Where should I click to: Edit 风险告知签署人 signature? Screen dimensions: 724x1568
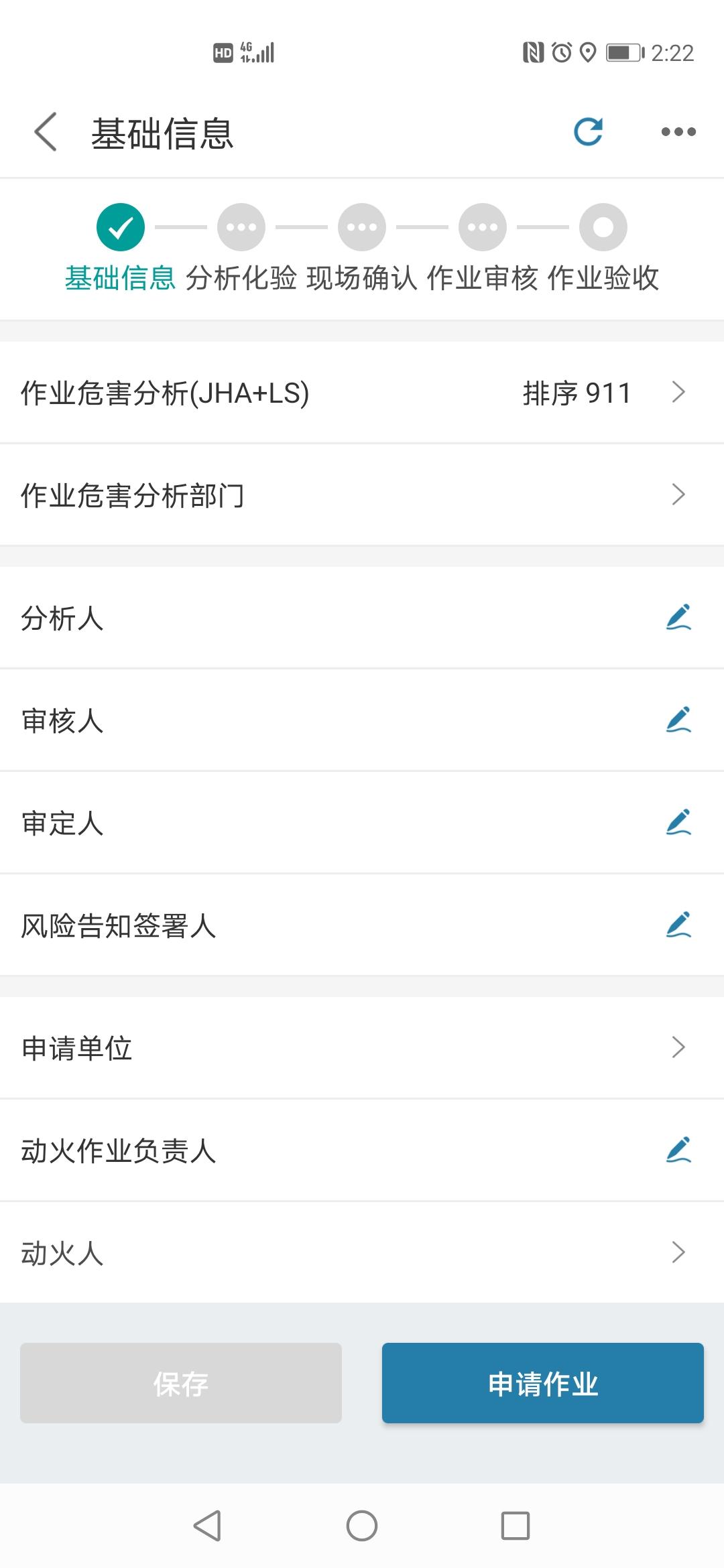point(678,925)
